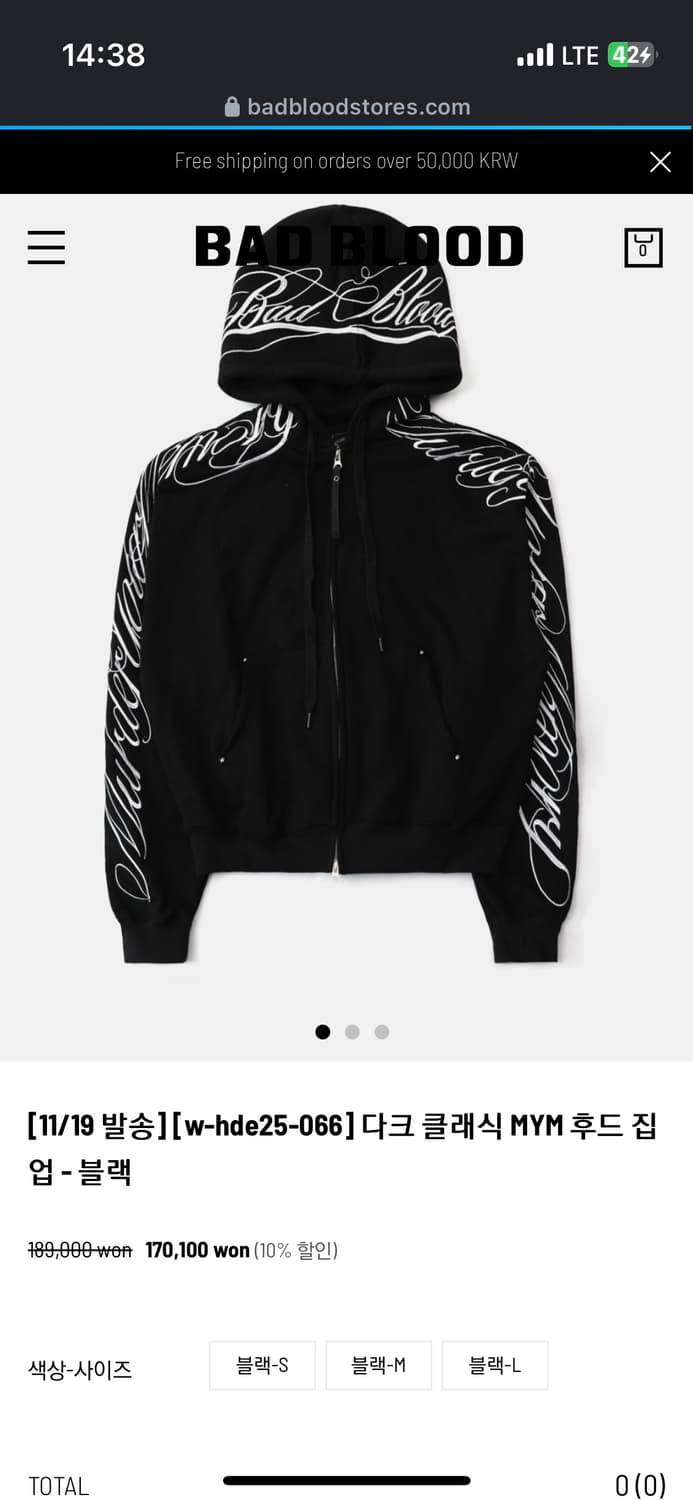Dismiss the free shipping banner
This screenshot has width=693, height=1500.
[x=660, y=162]
